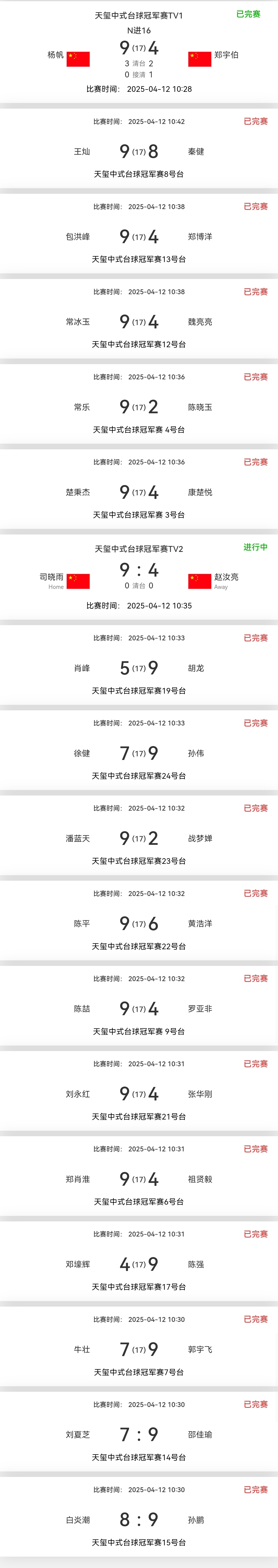Image resolution: width=278 pixels, height=1568 pixels.
Task: View the 陈喆 vs 罗亚非 match
Action: (x=139, y=1009)
